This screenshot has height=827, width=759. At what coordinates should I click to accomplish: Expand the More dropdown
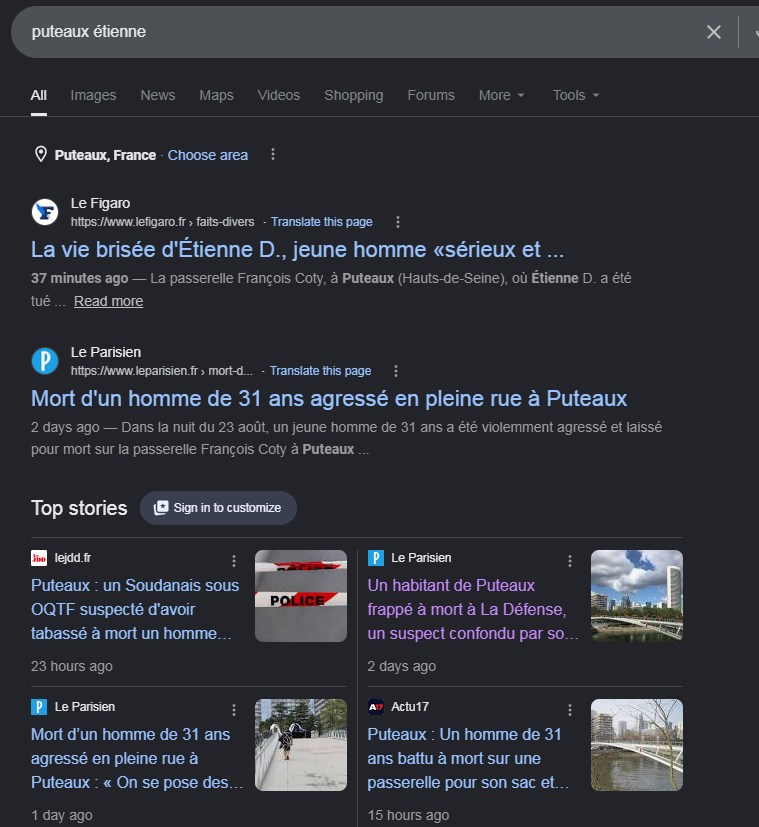pyautogui.click(x=501, y=95)
